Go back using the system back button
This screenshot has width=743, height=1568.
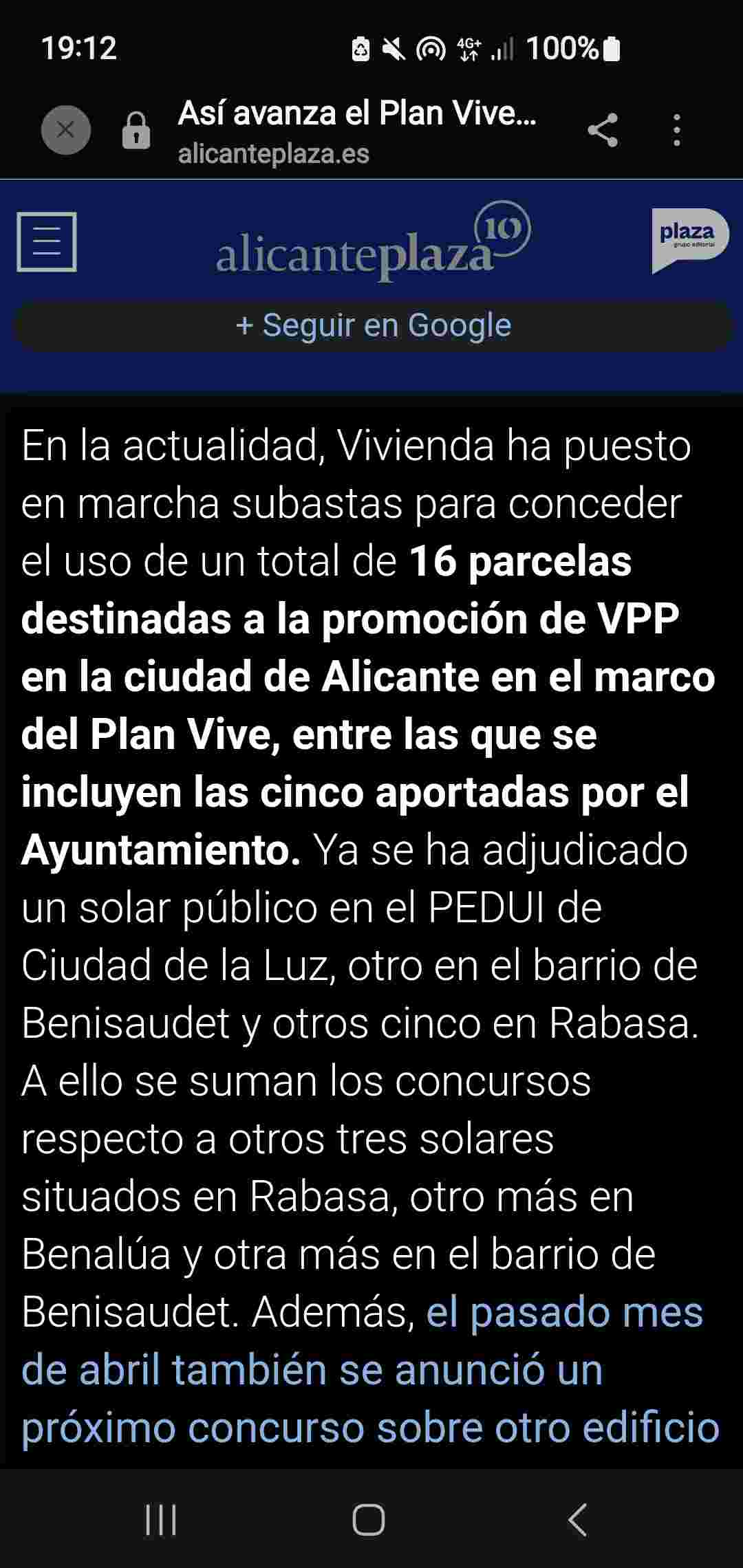[x=578, y=1519]
